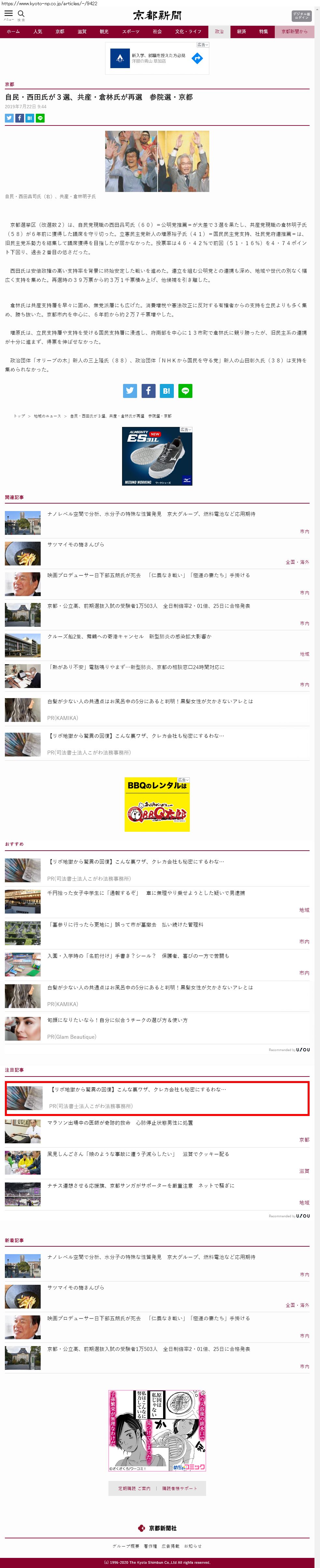Tap the digital edition login button
Viewport: 320px width, 1568px height.
click(x=300, y=16)
